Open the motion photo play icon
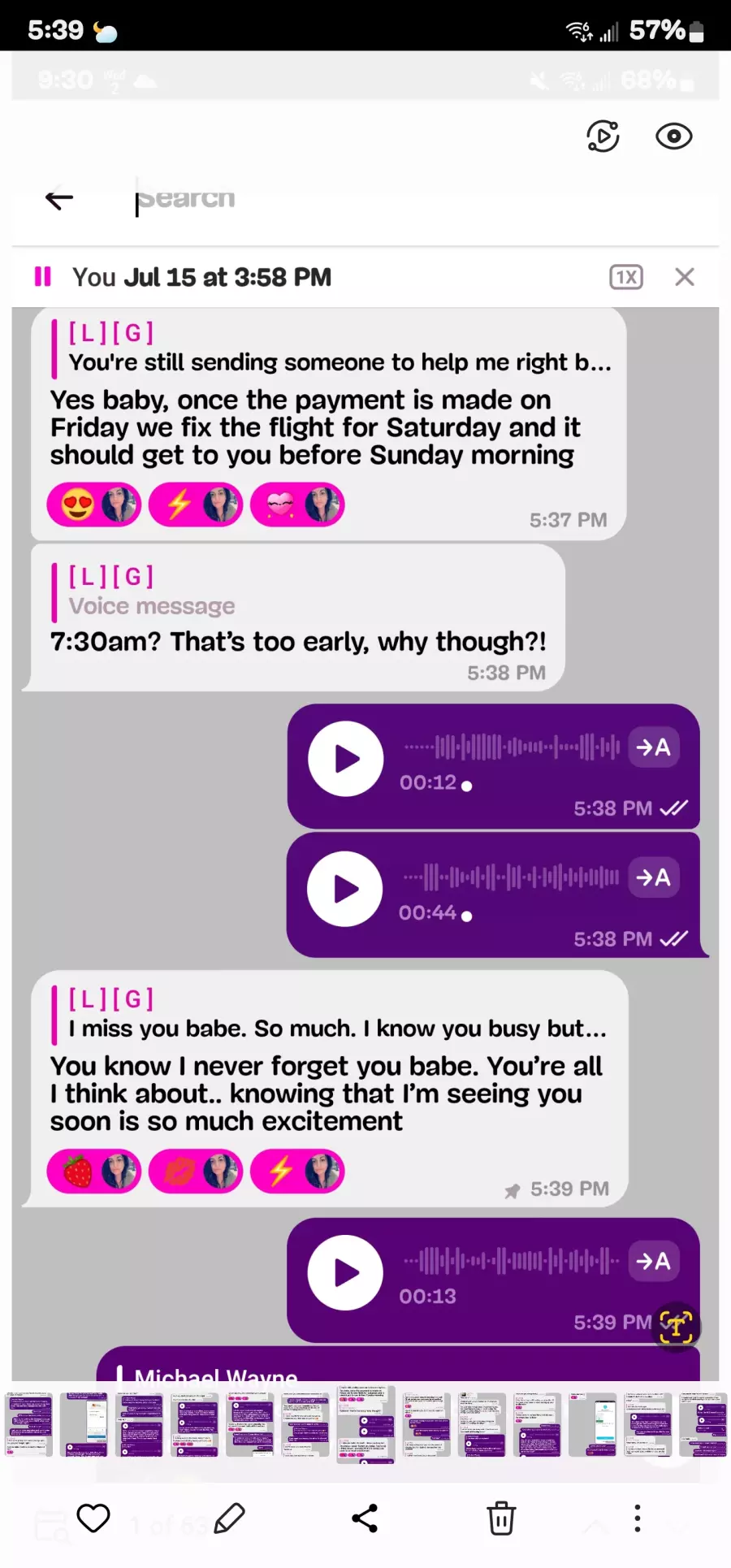The image size is (731, 1568). pos(603,136)
